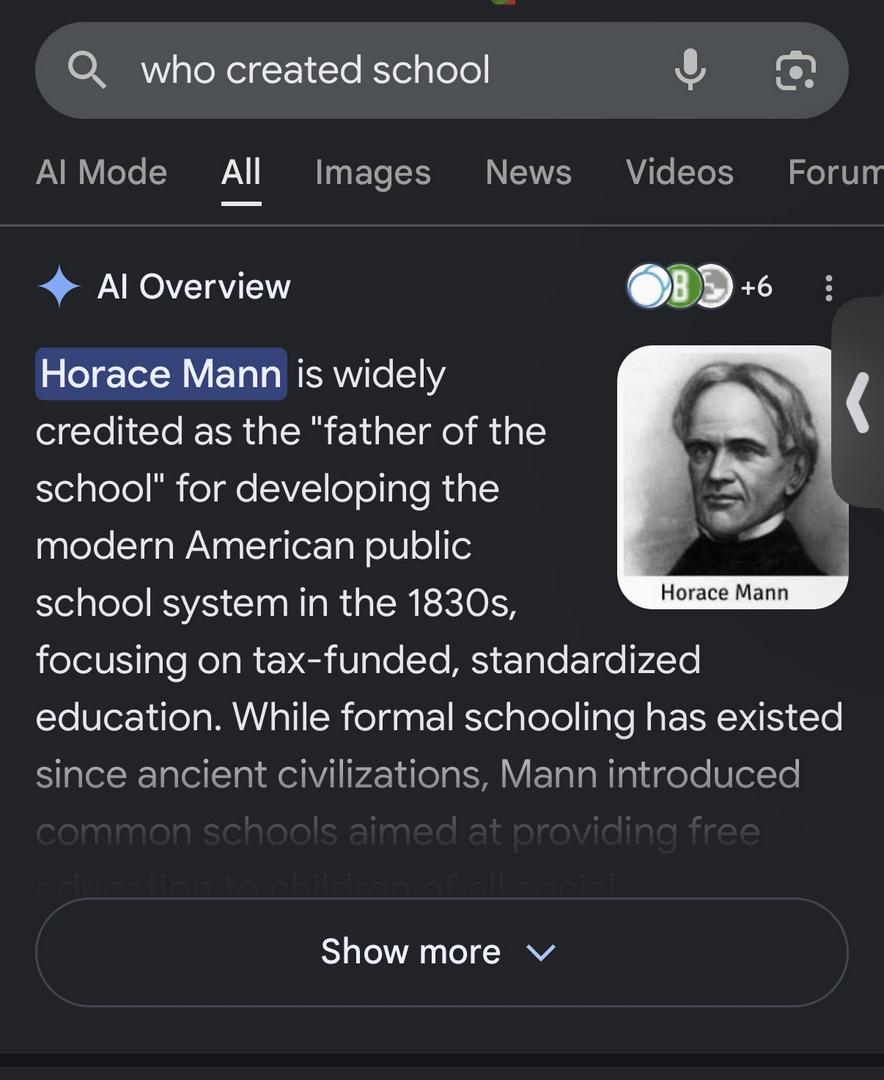Open Google Lens camera search
The height and width of the screenshot is (1080, 884).
click(795, 71)
